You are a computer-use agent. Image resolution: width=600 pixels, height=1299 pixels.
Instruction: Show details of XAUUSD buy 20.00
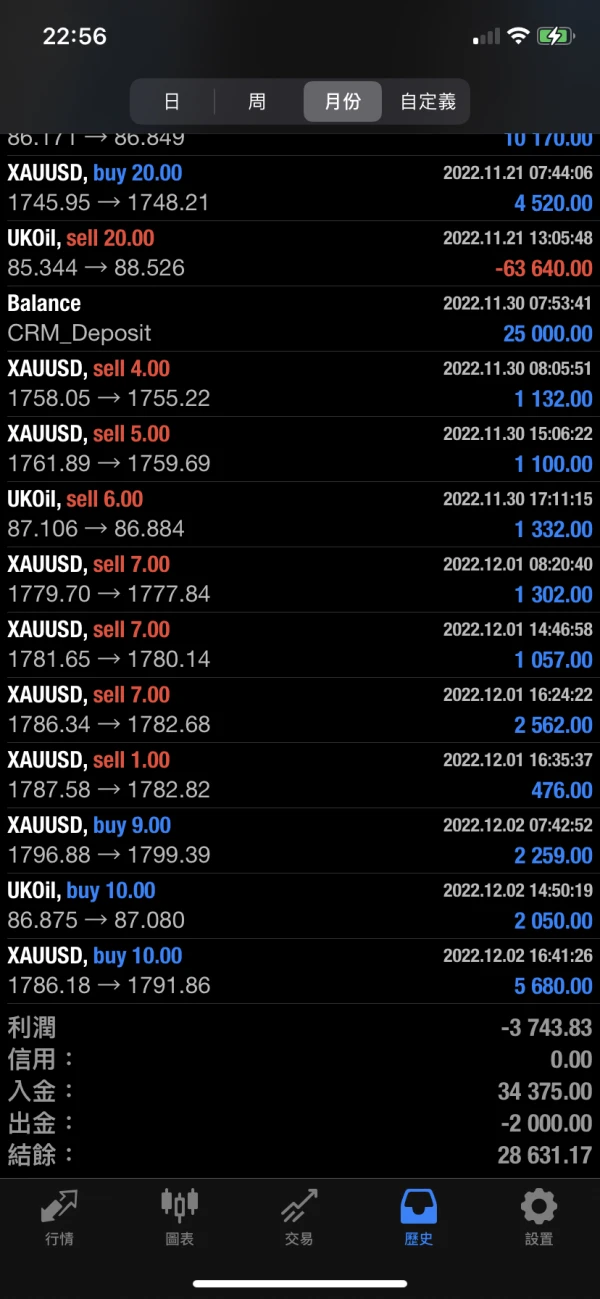tap(300, 188)
